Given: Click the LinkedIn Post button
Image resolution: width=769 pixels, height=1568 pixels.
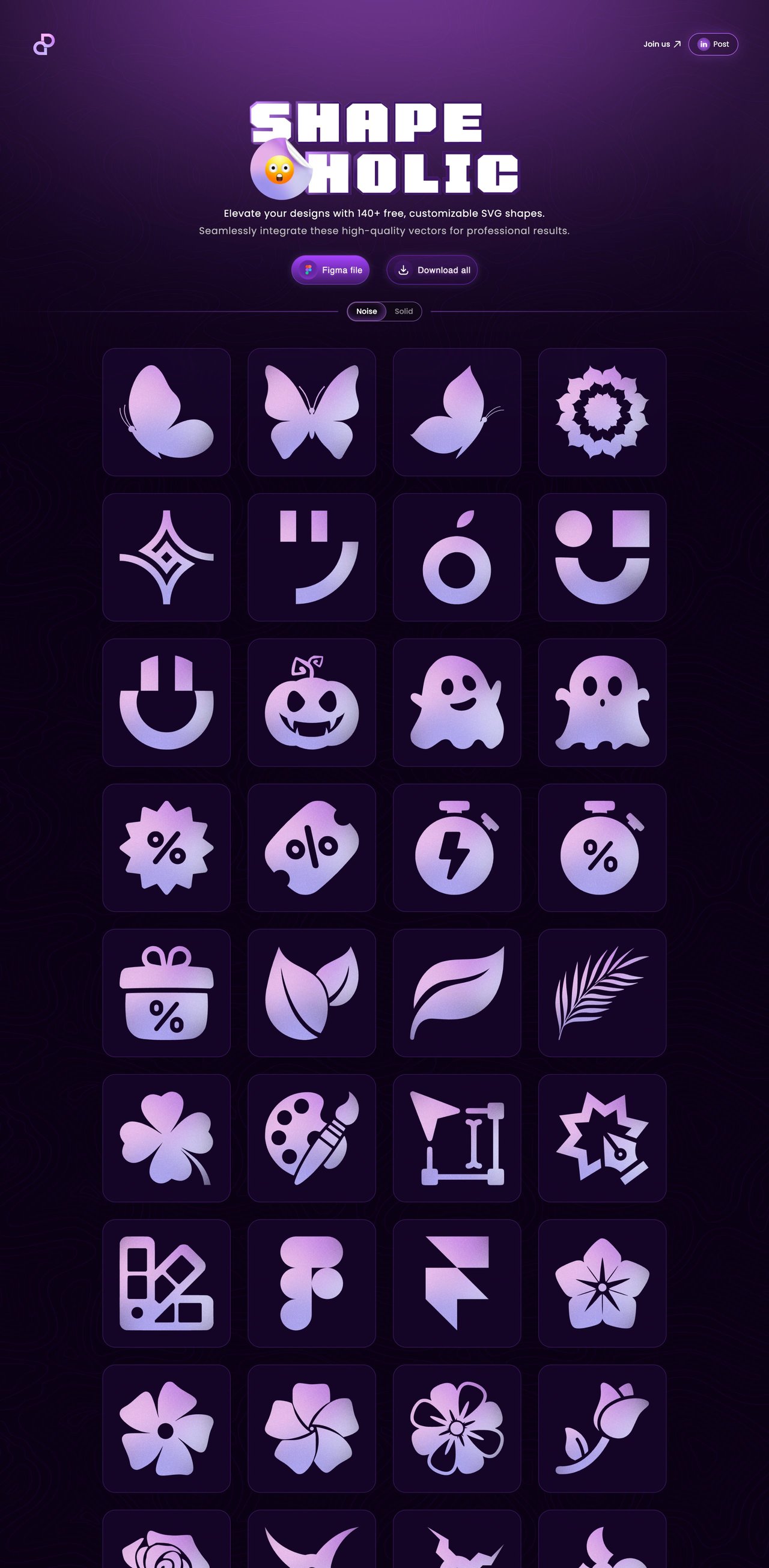Looking at the screenshot, I should (x=713, y=44).
